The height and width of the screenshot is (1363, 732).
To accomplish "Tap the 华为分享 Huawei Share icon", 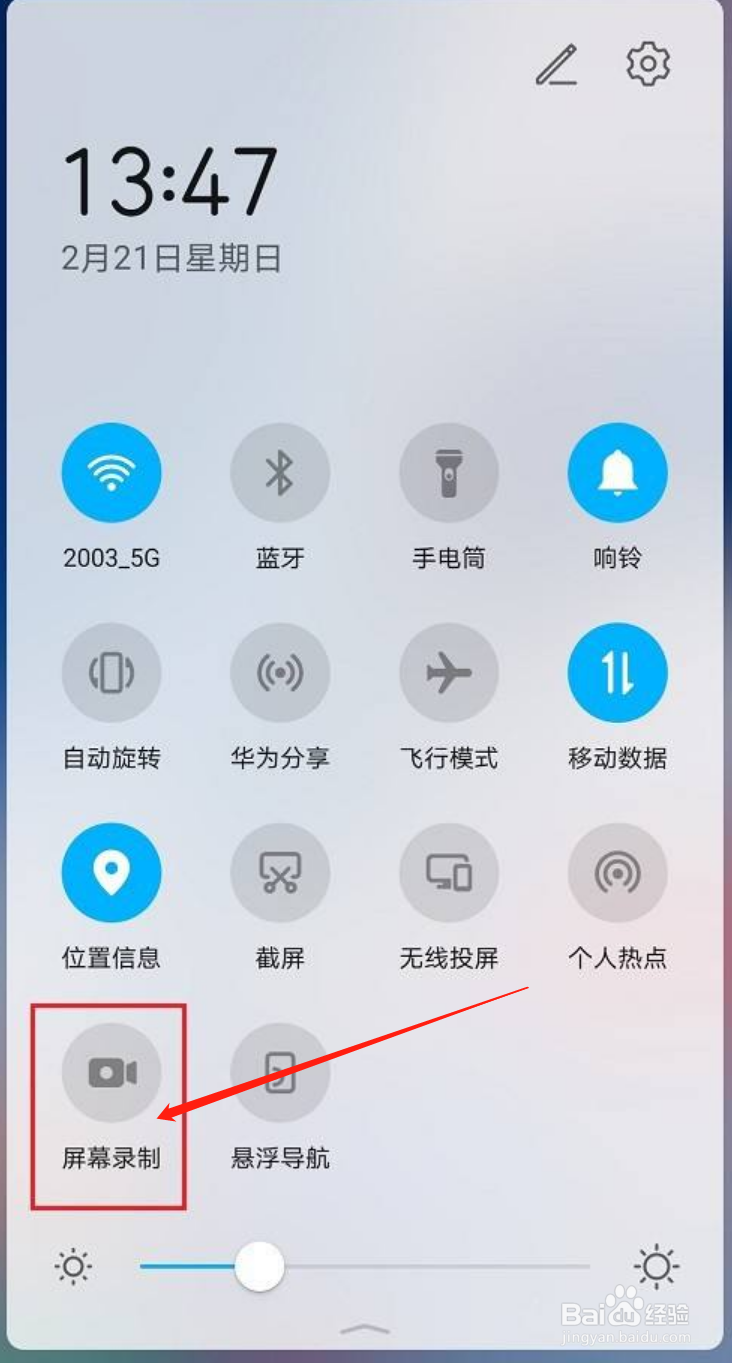I will tap(280, 672).
